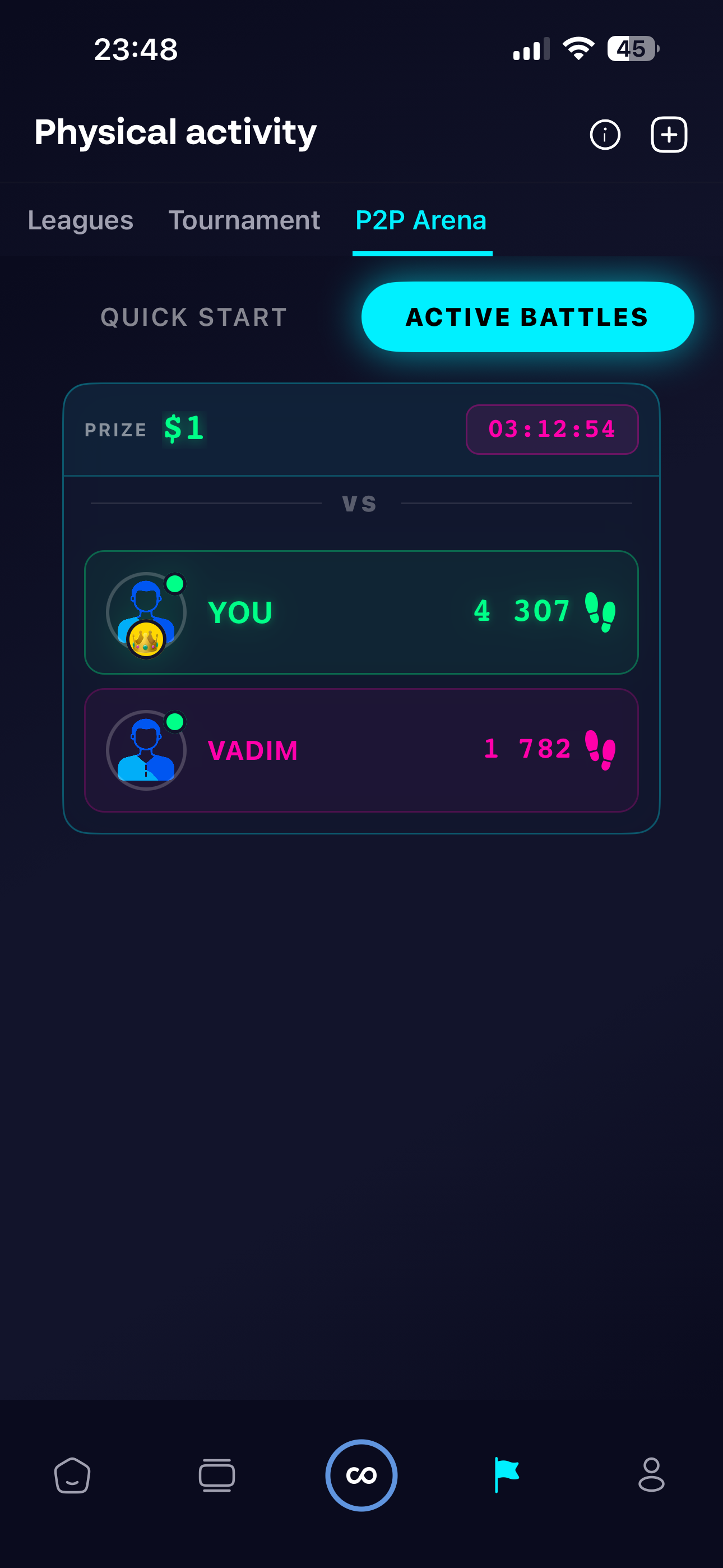Open the flag icon in bottom navigation
The width and height of the screenshot is (723, 1568).
click(506, 1475)
